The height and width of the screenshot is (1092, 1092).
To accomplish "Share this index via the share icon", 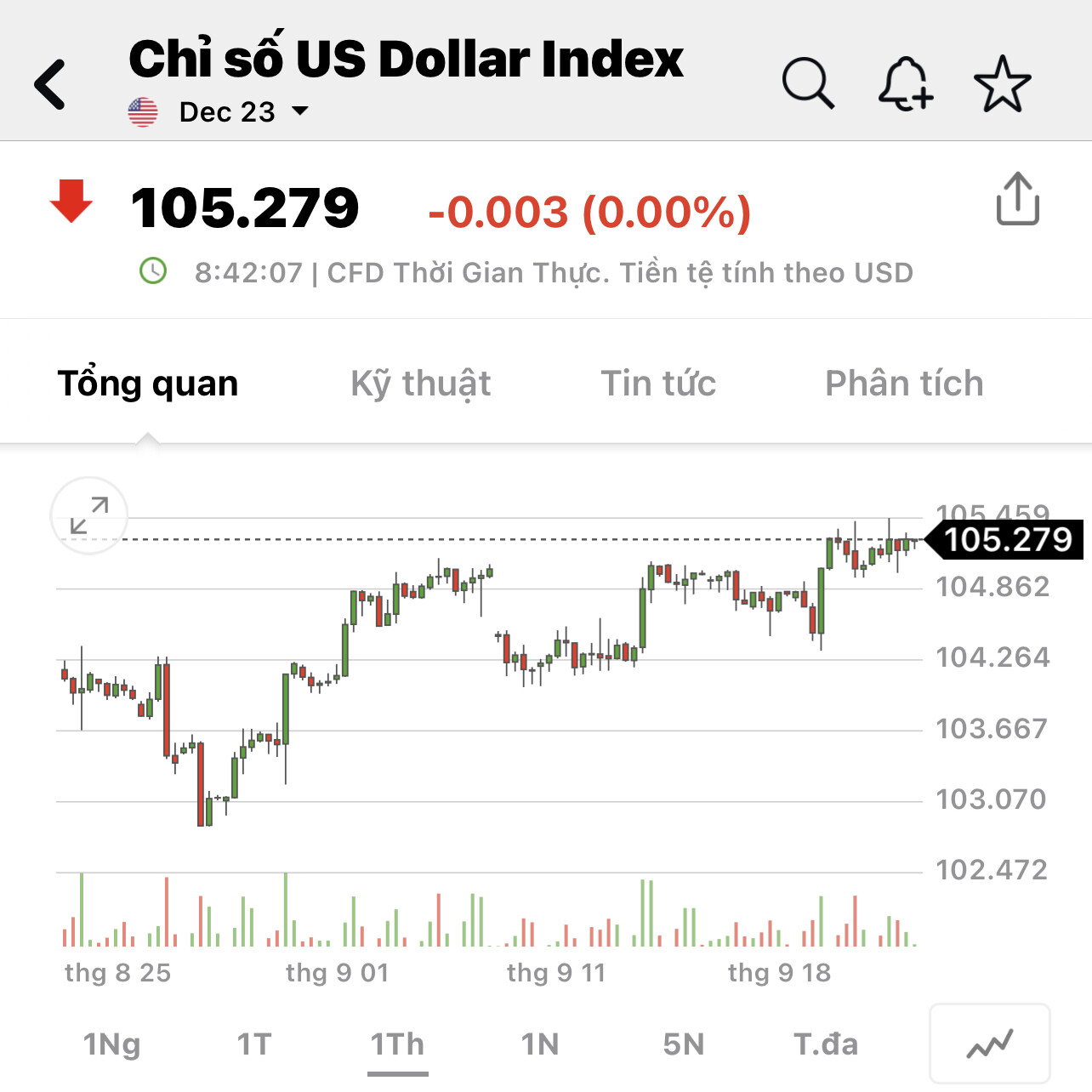I will pos(1017,200).
